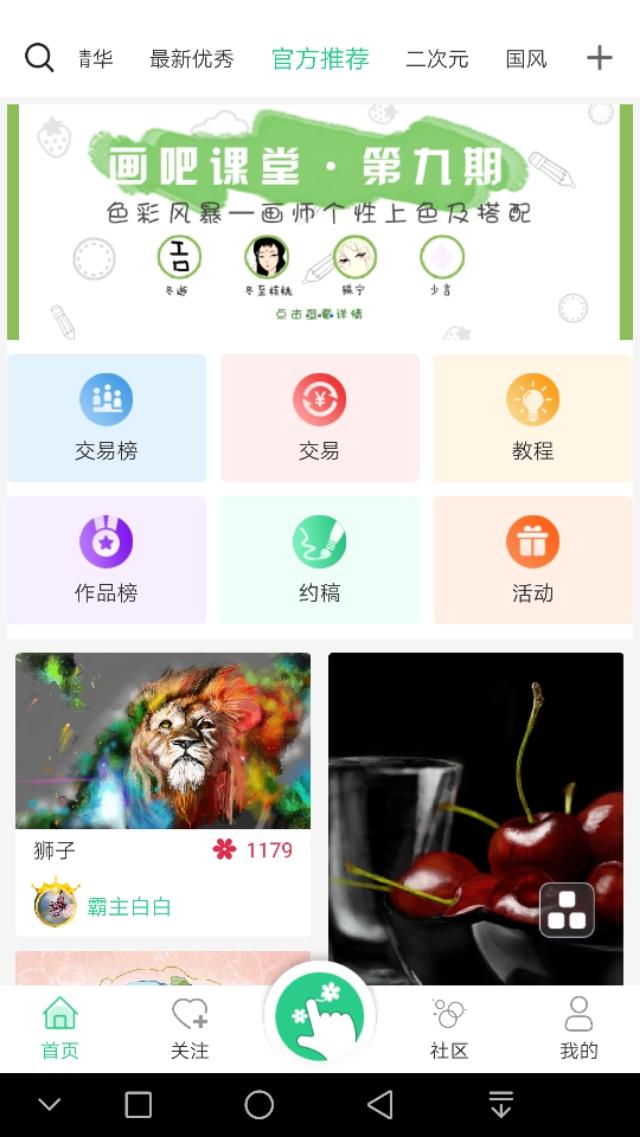Open the search magnifier icon
Screen dimensions: 640x1137
(x=39, y=57)
